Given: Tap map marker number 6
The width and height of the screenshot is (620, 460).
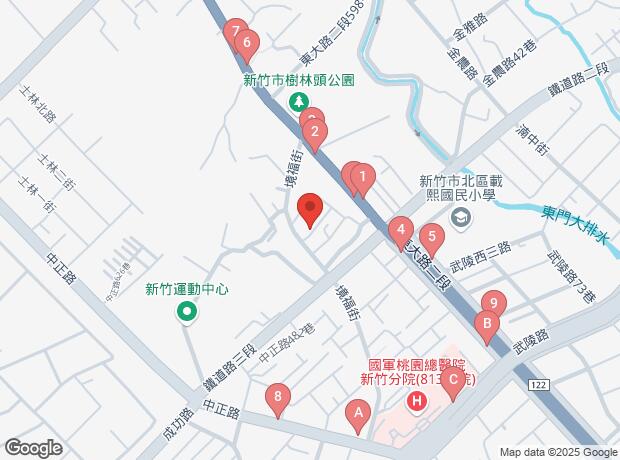Looking at the screenshot, I should click(x=247, y=43).
